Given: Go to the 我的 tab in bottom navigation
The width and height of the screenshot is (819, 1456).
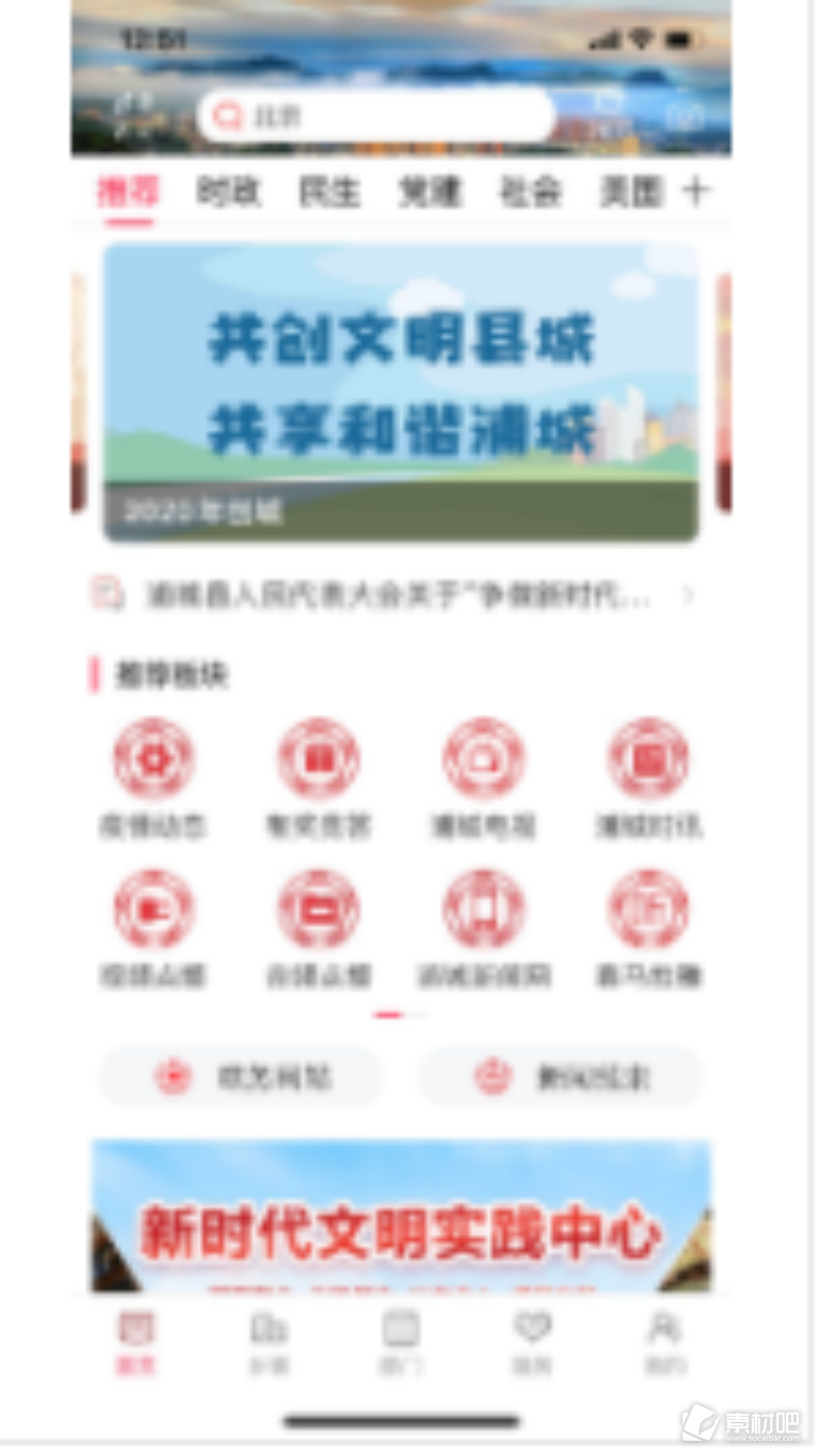Looking at the screenshot, I should tap(665, 1342).
